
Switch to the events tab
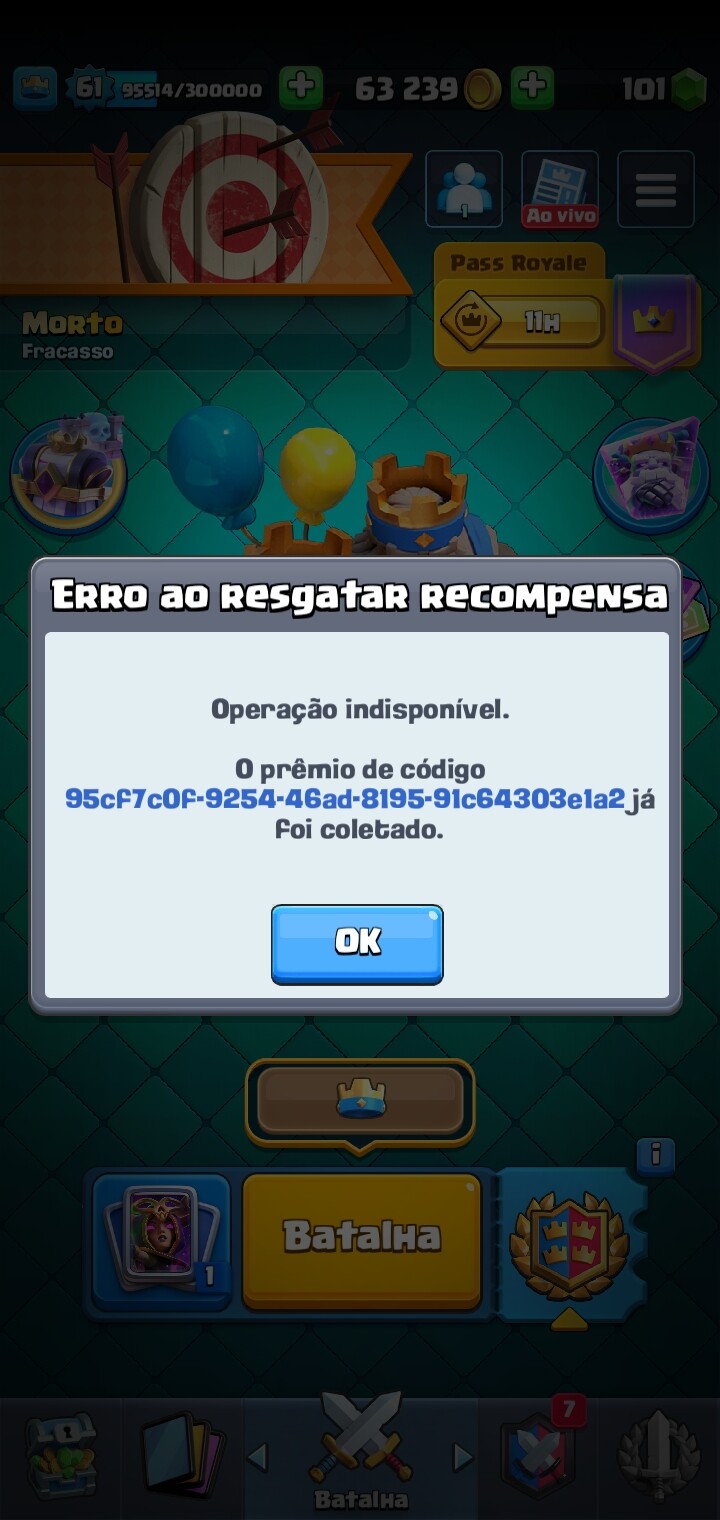(x=658, y=1456)
